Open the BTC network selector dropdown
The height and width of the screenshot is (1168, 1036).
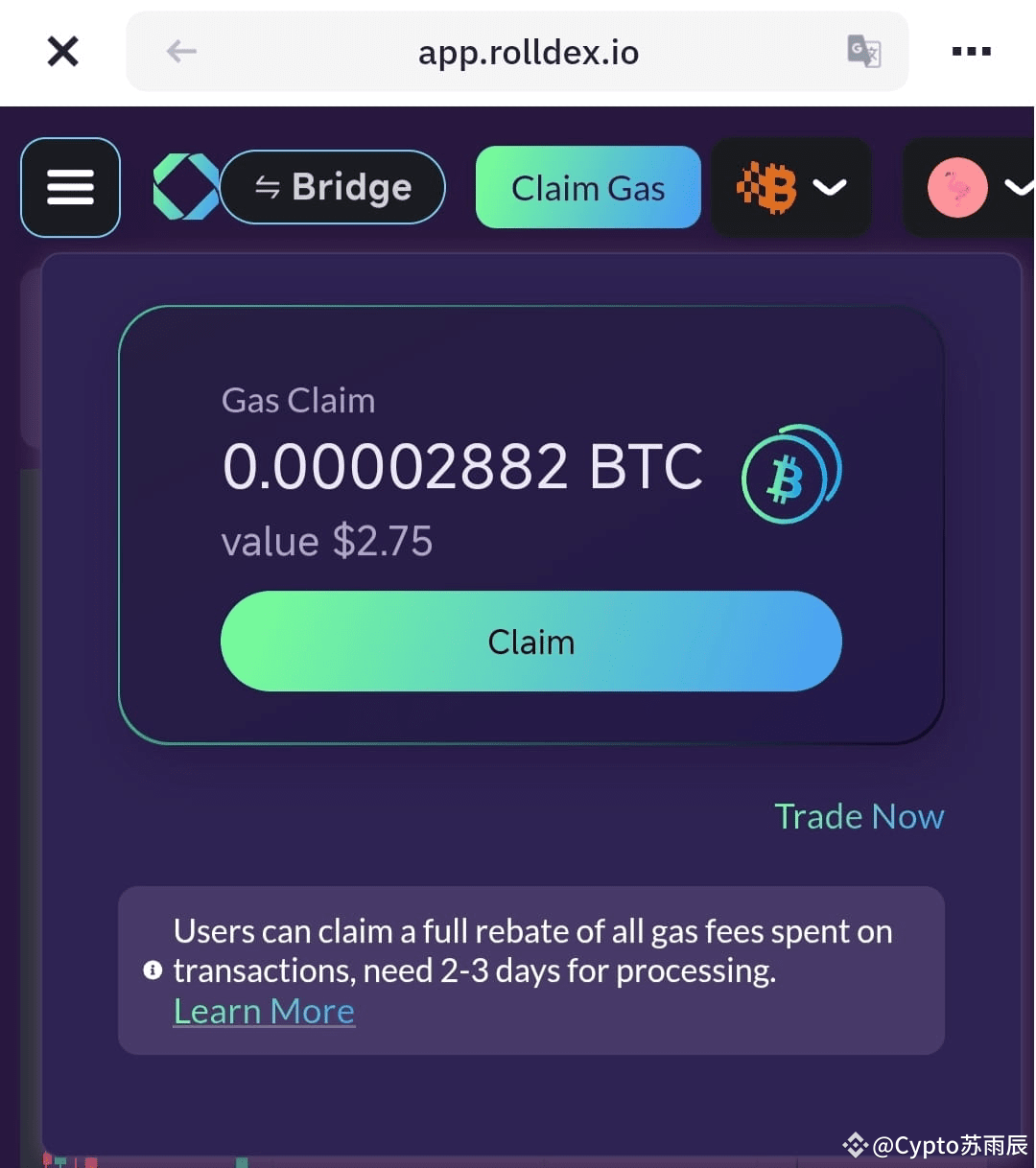coord(791,187)
